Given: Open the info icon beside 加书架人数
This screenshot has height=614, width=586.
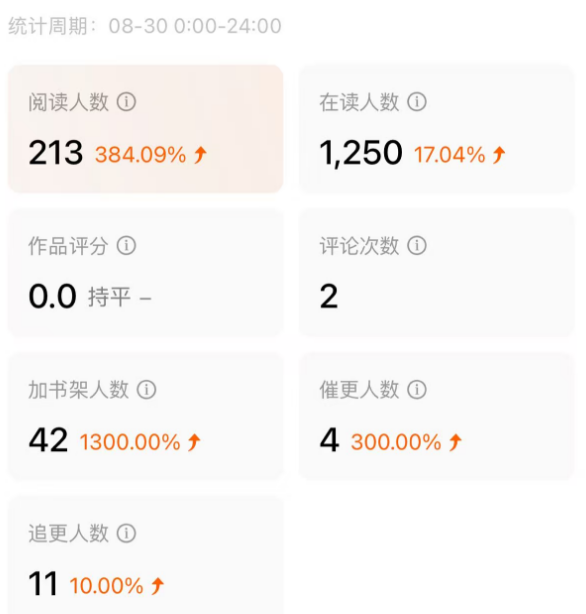Looking at the screenshot, I should tap(146, 390).
